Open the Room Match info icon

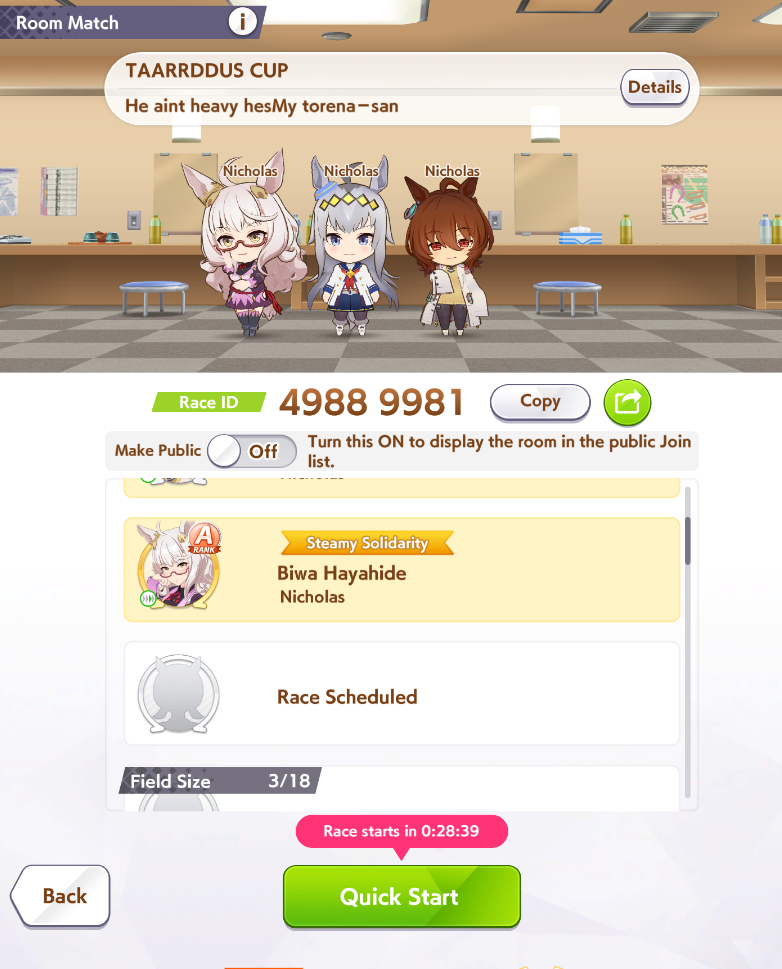coord(242,23)
